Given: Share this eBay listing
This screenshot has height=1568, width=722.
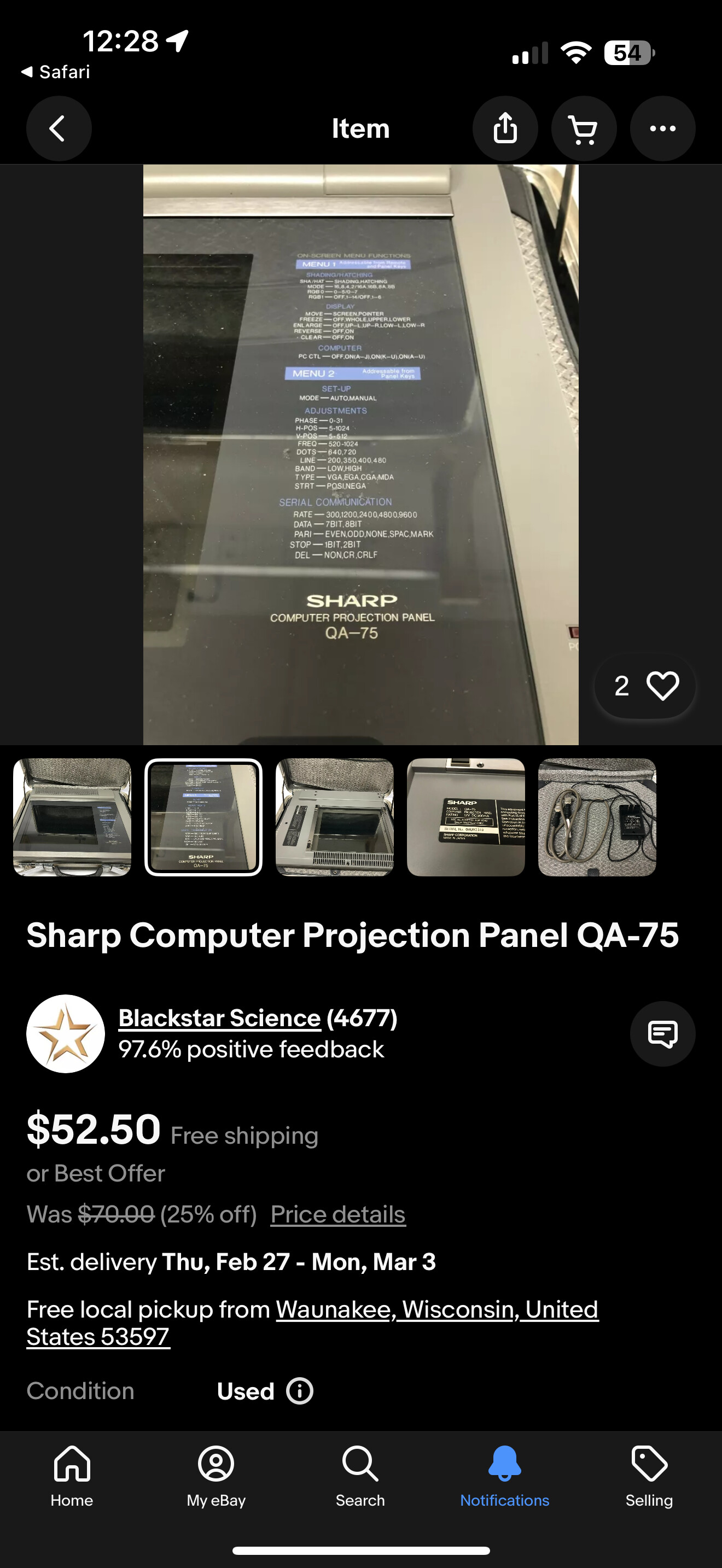Looking at the screenshot, I should pos(505,128).
